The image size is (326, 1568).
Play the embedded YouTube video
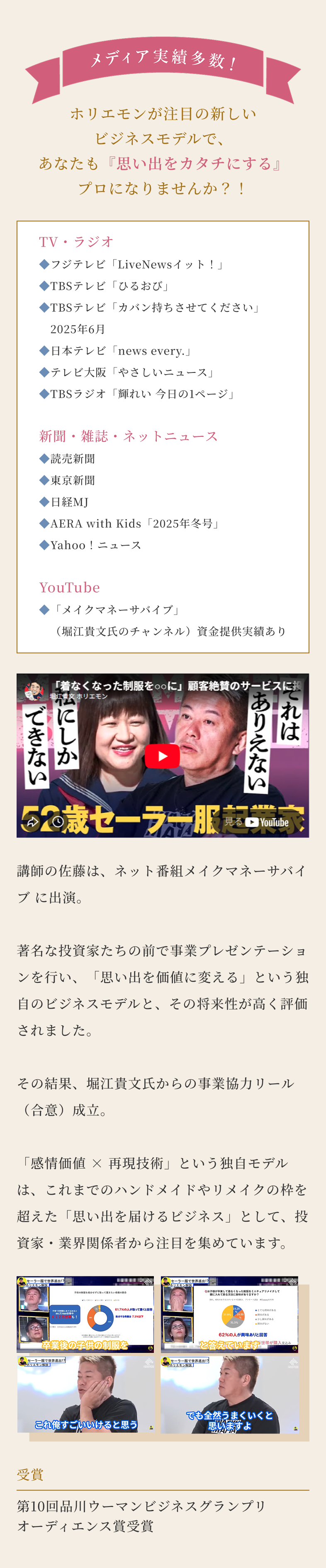[x=162, y=756]
